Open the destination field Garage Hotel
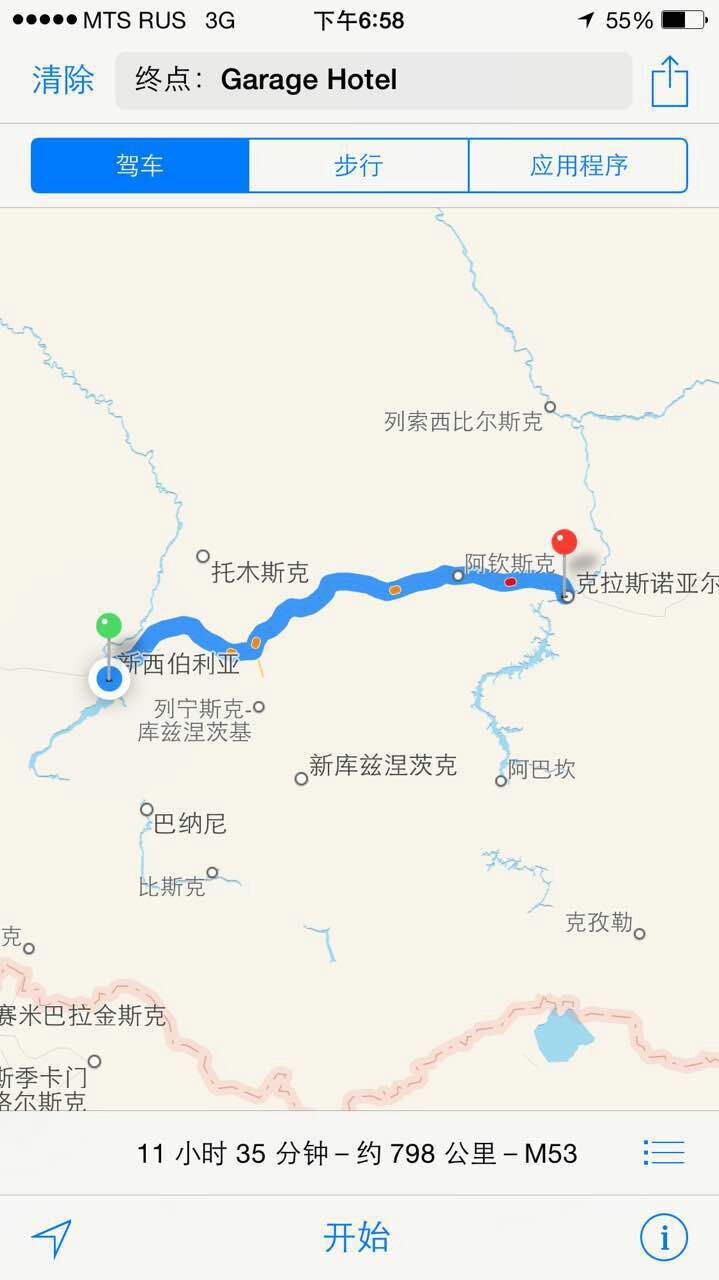This screenshot has width=719, height=1280. (x=373, y=80)
